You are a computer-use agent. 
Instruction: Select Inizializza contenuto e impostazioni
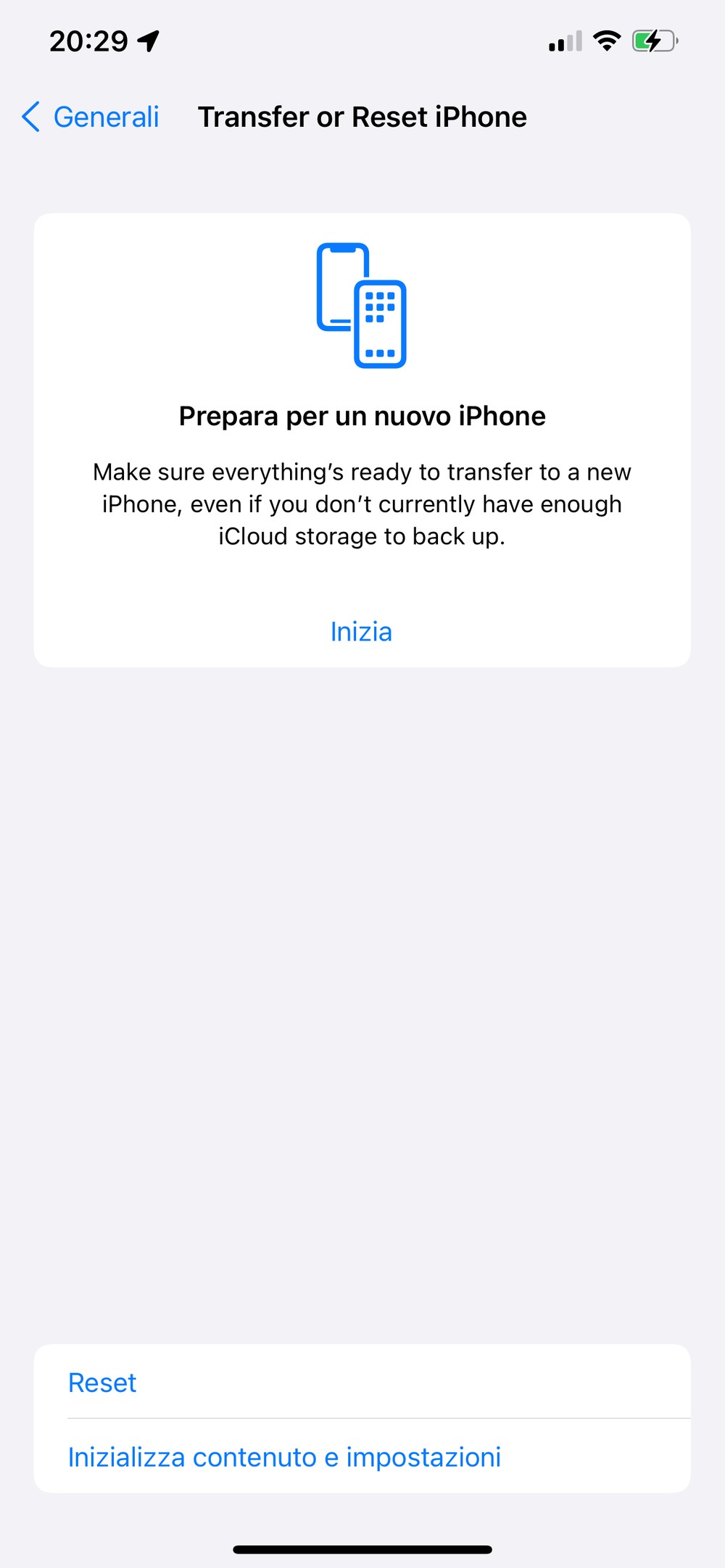click(362, 1456)
